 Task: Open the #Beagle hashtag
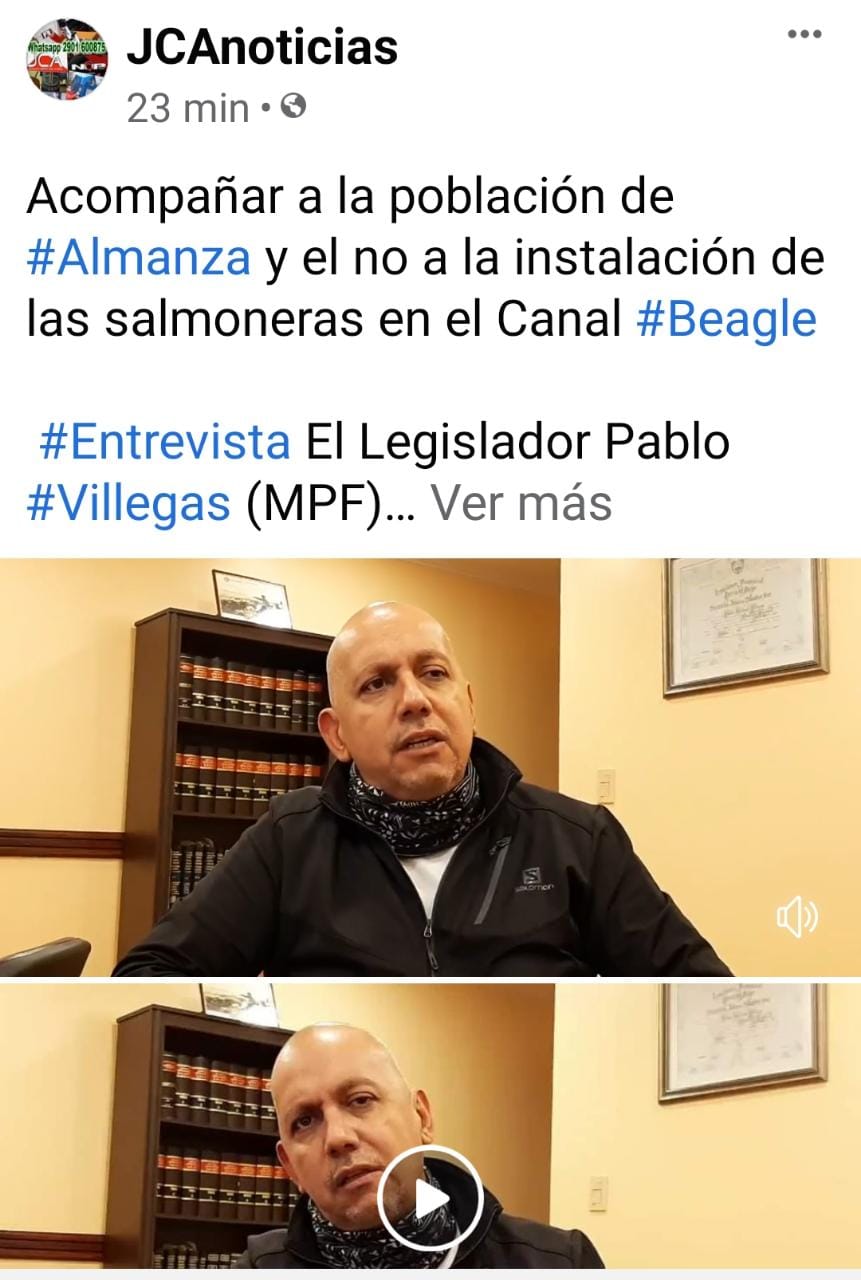click(x=726, y=319)
